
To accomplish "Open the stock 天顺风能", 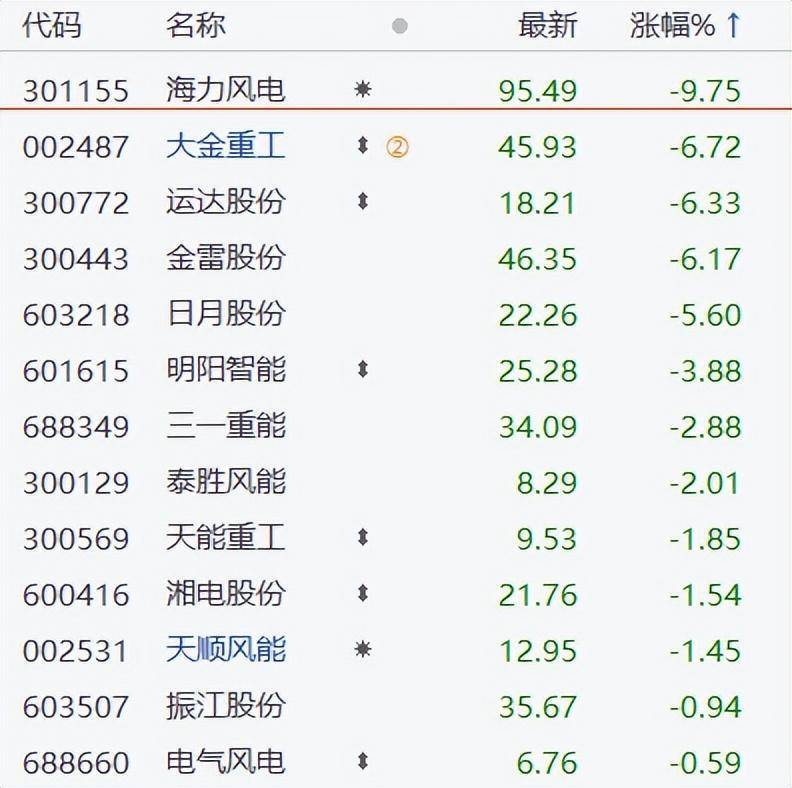I will click(225, 651).
